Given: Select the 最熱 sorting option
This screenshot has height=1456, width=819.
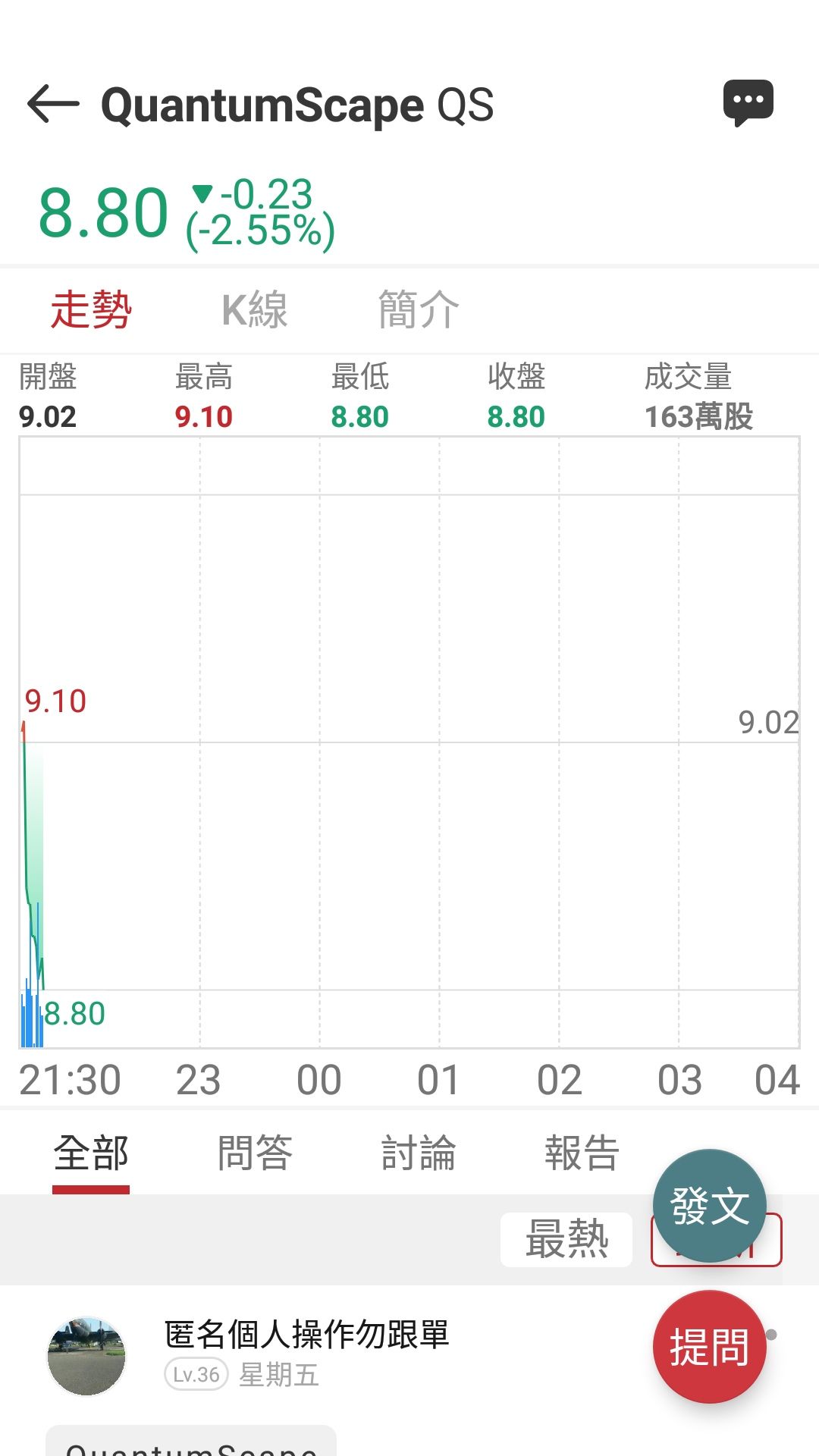Looking at the screenshot, I should point(566,1239).
